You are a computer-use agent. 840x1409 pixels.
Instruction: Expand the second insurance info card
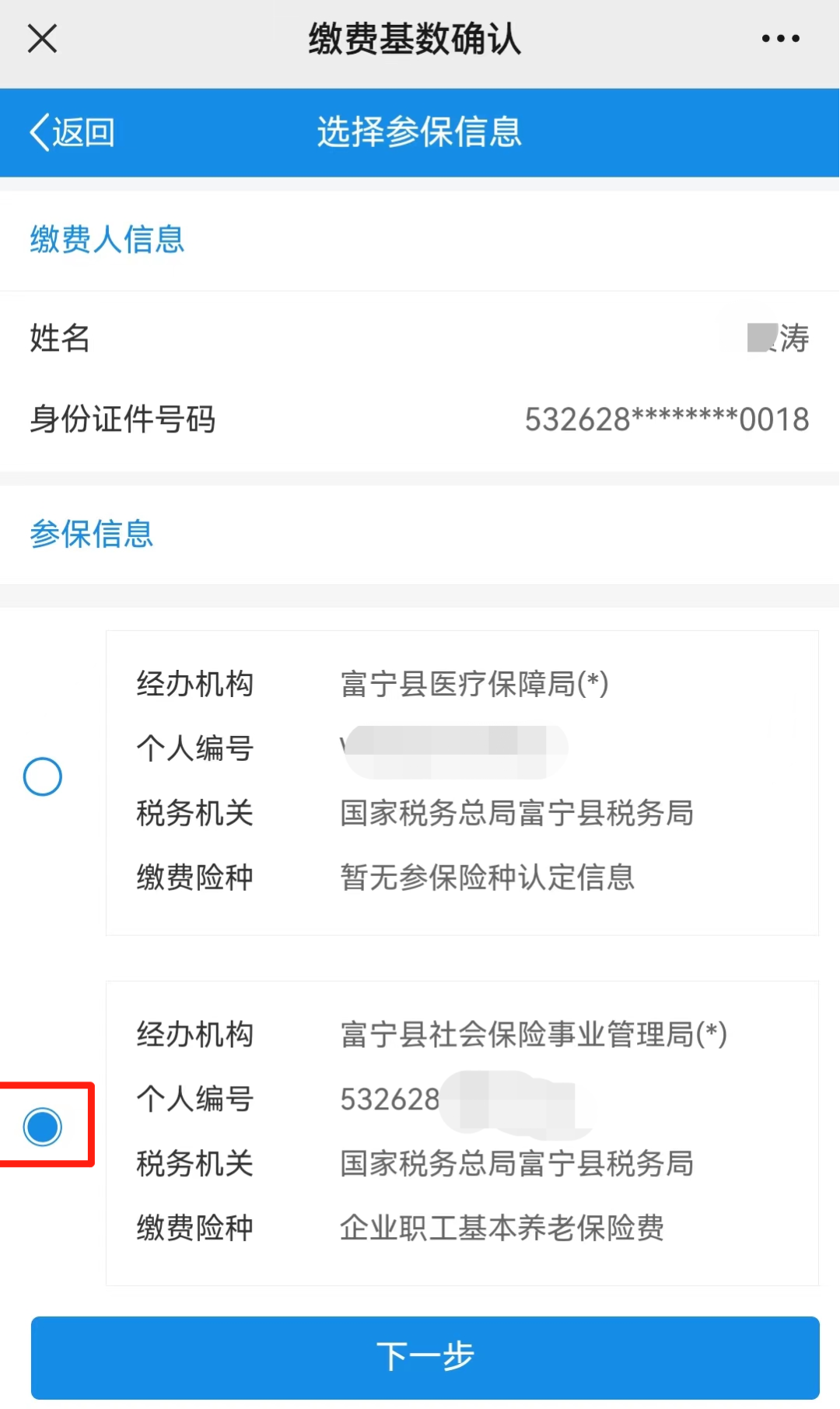click(462, 1128)
